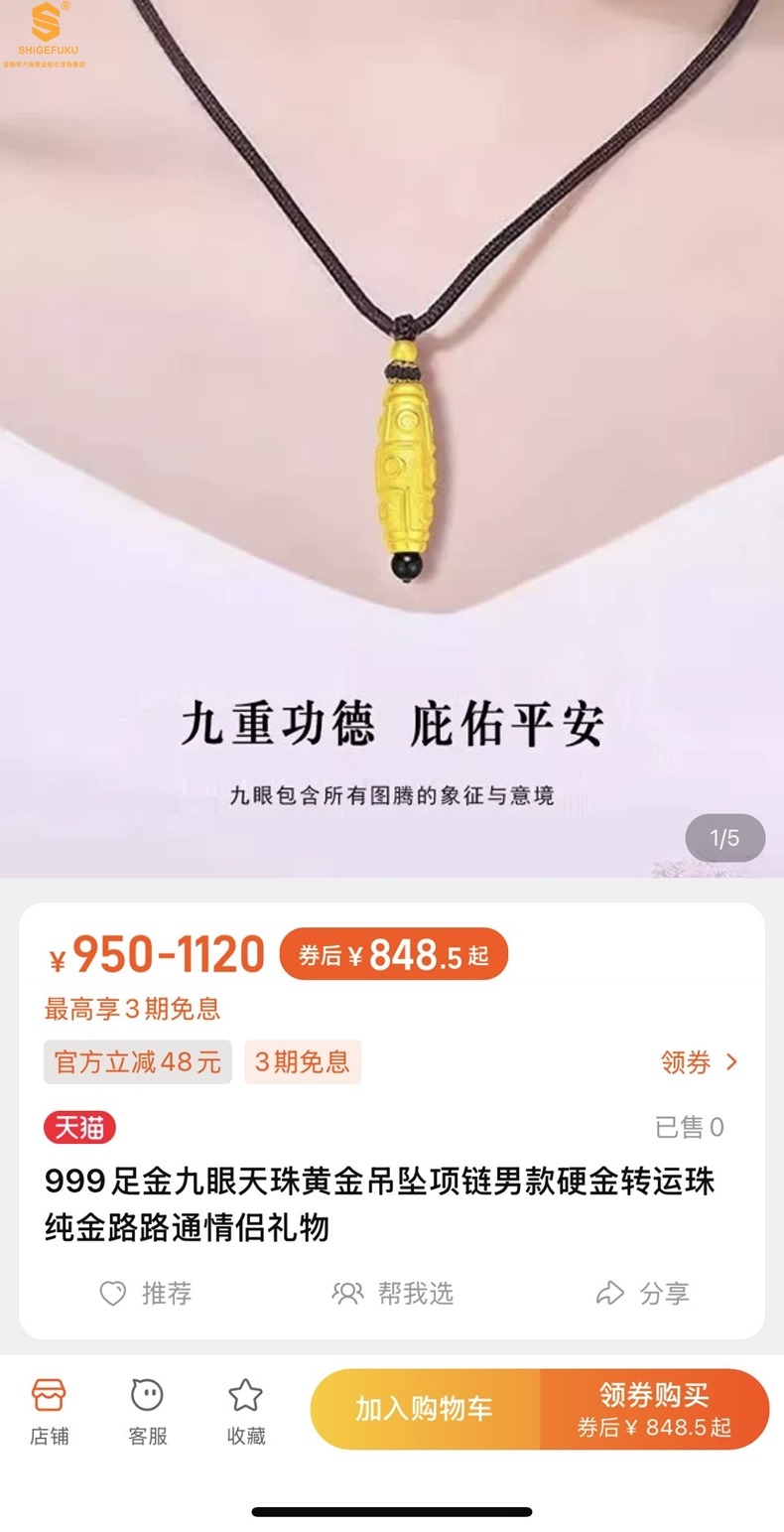Viewport: 784px width, 1532px height.
Task: Tap the 券后 ¥848.5 起 price badge
Action: click(394, 955)
